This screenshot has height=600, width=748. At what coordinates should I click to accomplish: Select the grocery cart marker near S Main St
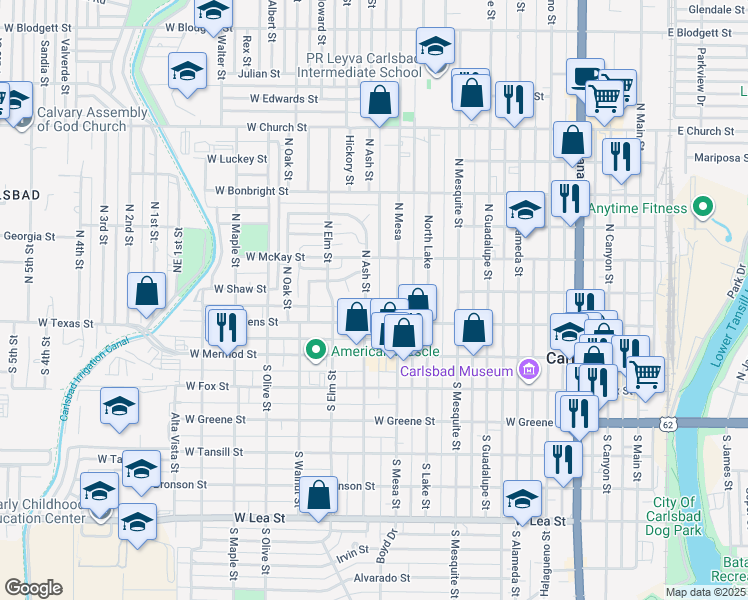point(646,374)
